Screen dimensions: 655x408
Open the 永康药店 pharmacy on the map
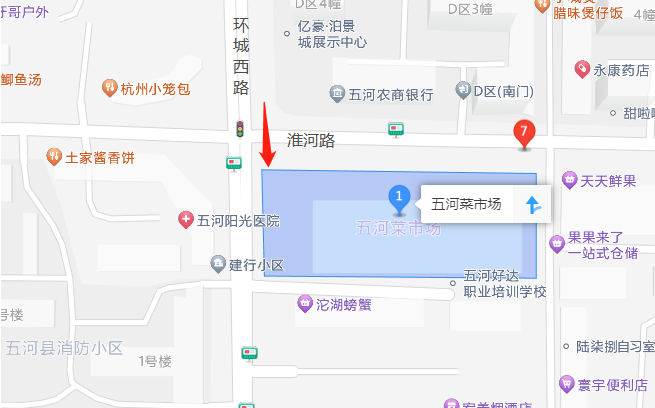pyautogui.click(x=619, y=70)
